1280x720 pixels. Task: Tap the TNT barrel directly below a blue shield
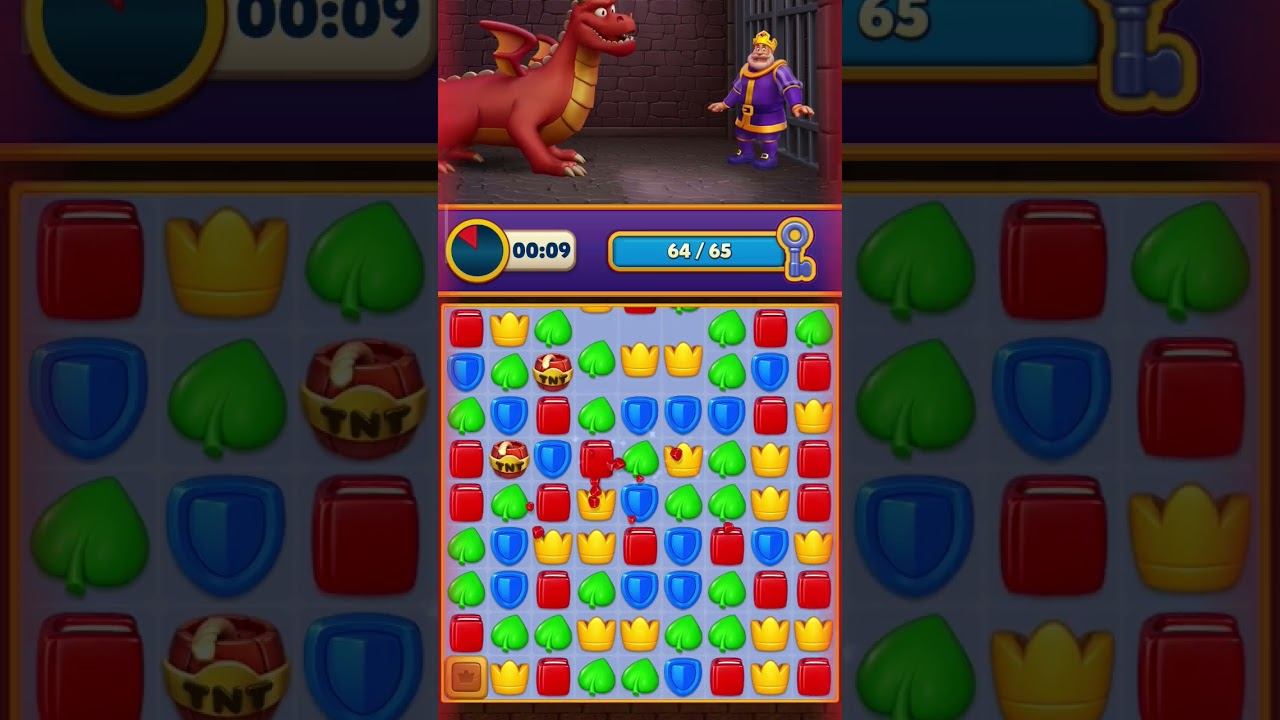point(509,459)
